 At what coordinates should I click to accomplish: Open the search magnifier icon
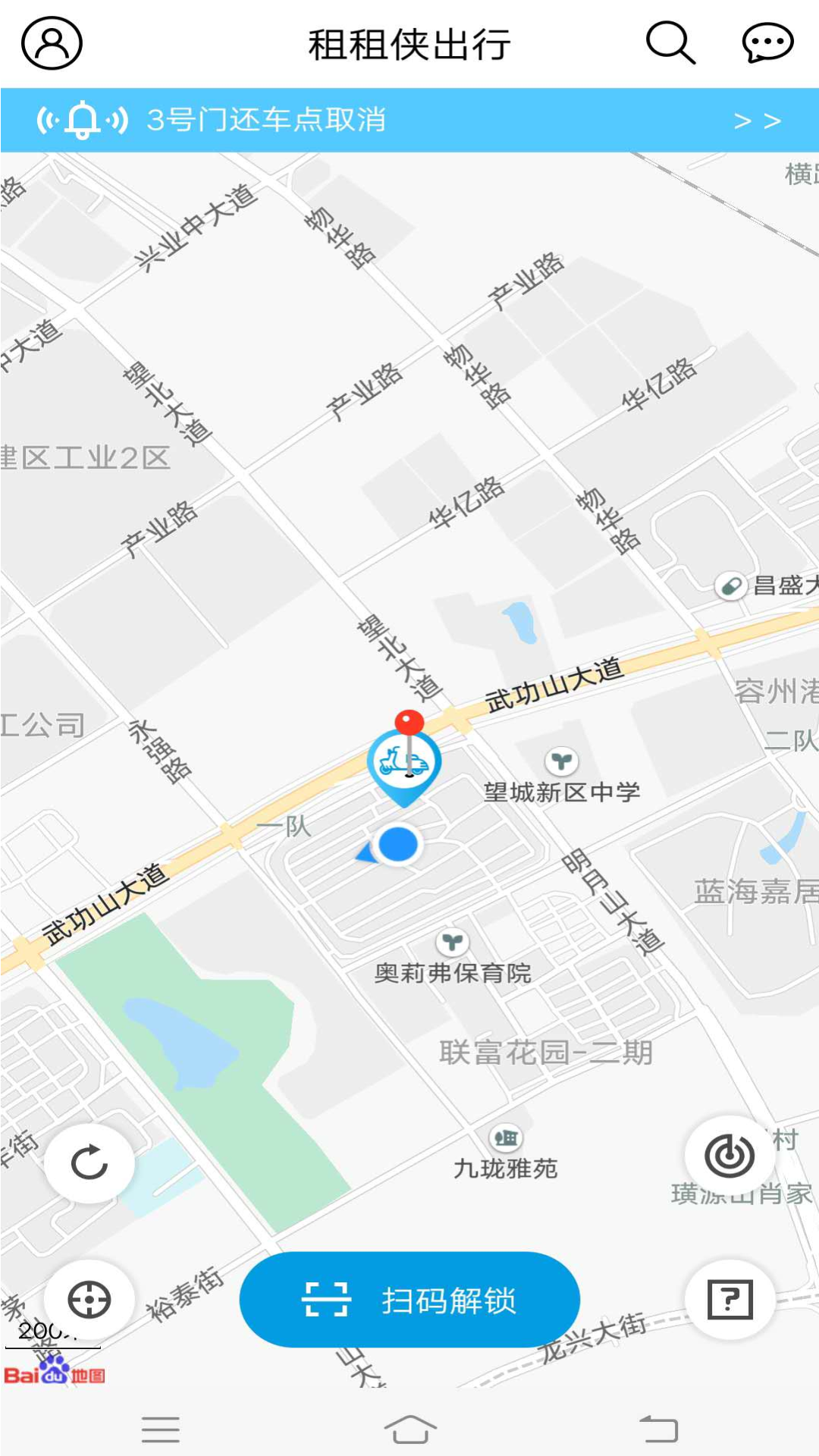coord(670,43)
